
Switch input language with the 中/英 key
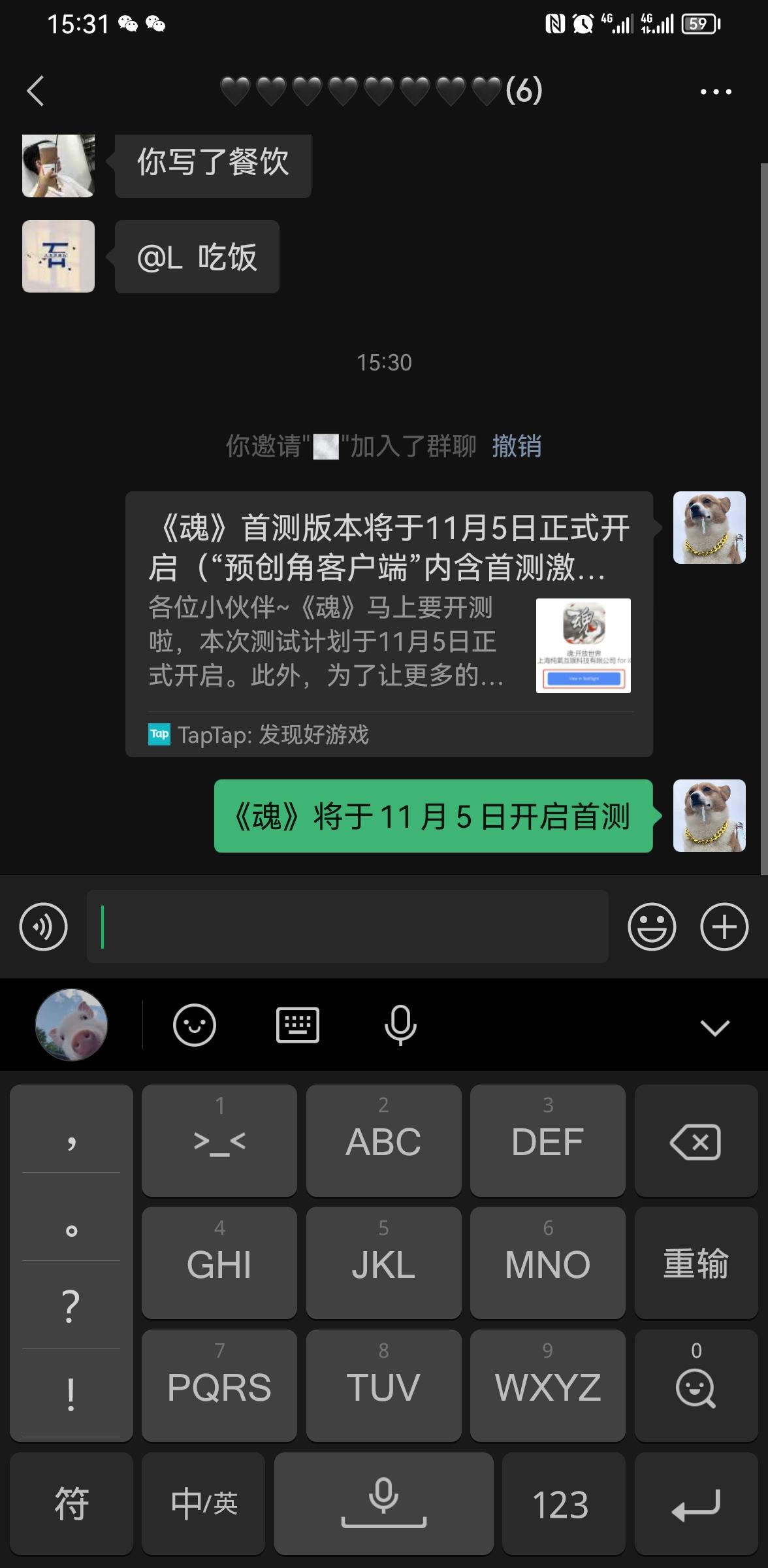[x=202, y=1503]
